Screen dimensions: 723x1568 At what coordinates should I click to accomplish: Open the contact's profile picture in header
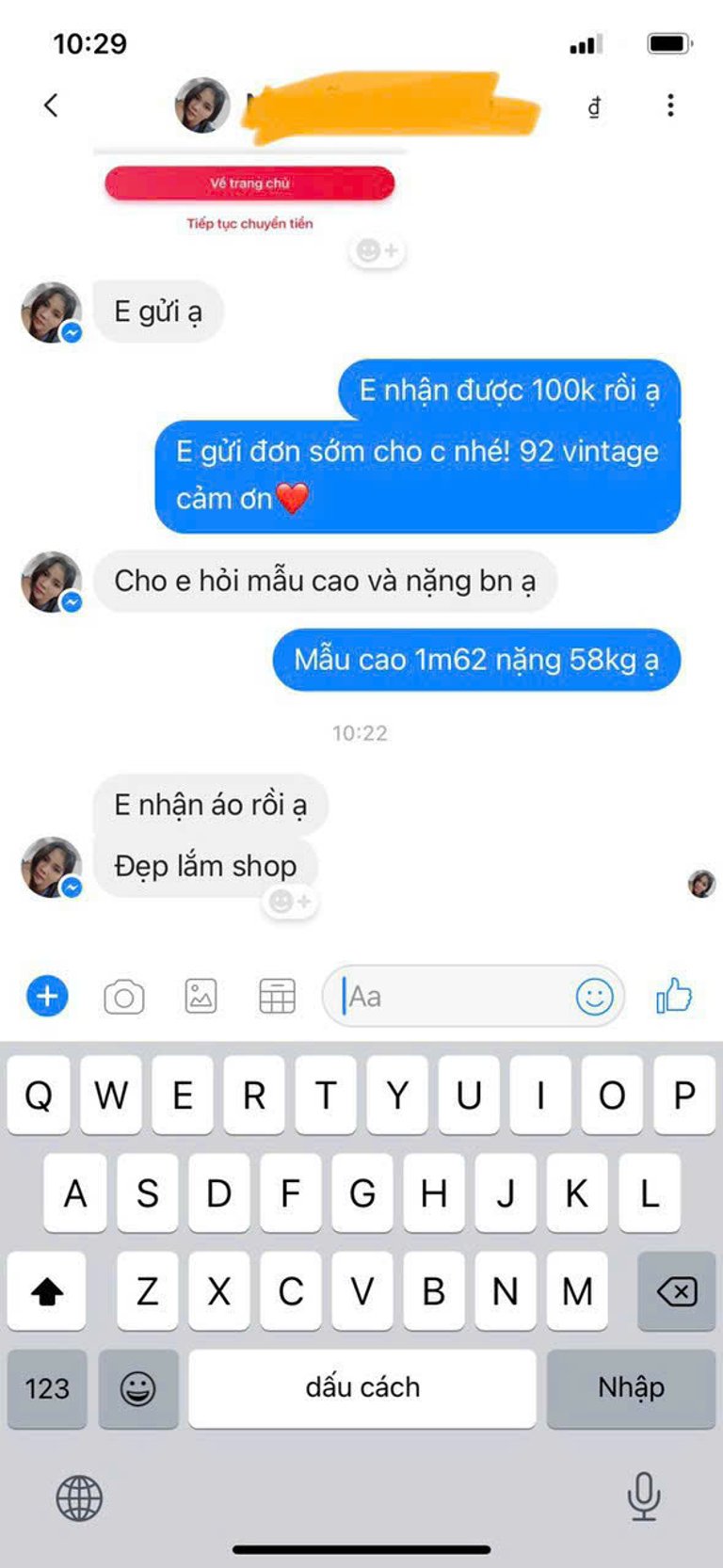tap(202, 105)
